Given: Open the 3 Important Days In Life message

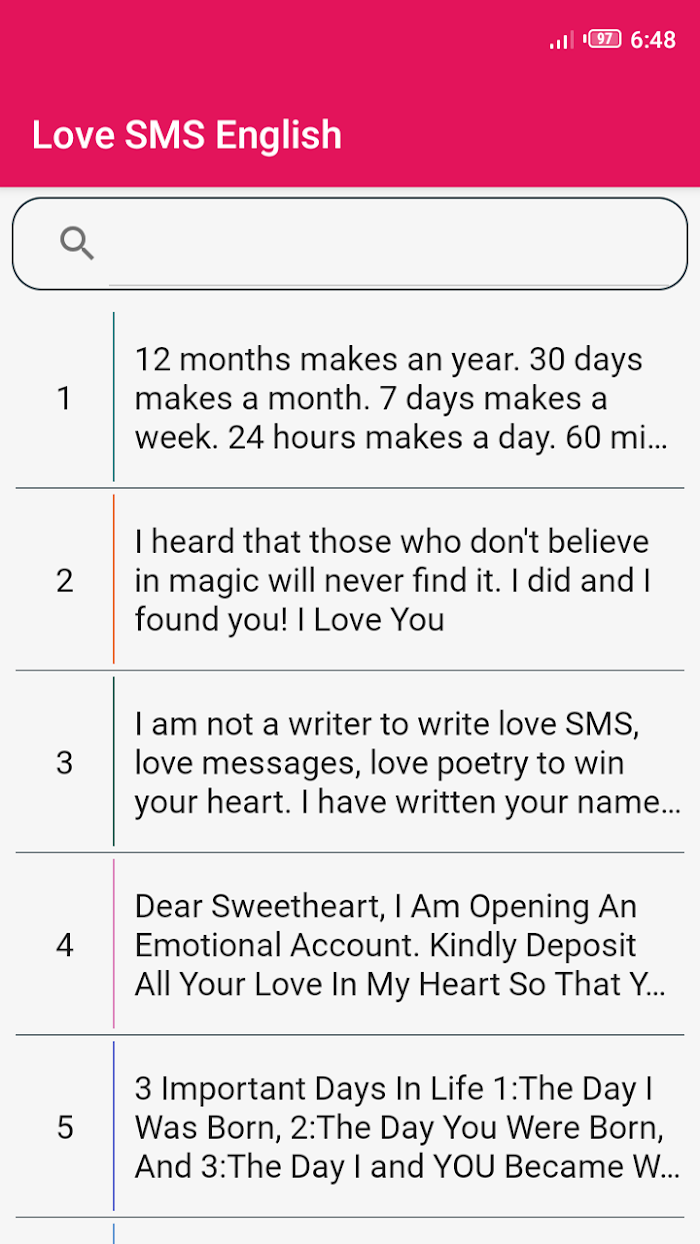Looking at the screenshot, I should [350, 1127].
